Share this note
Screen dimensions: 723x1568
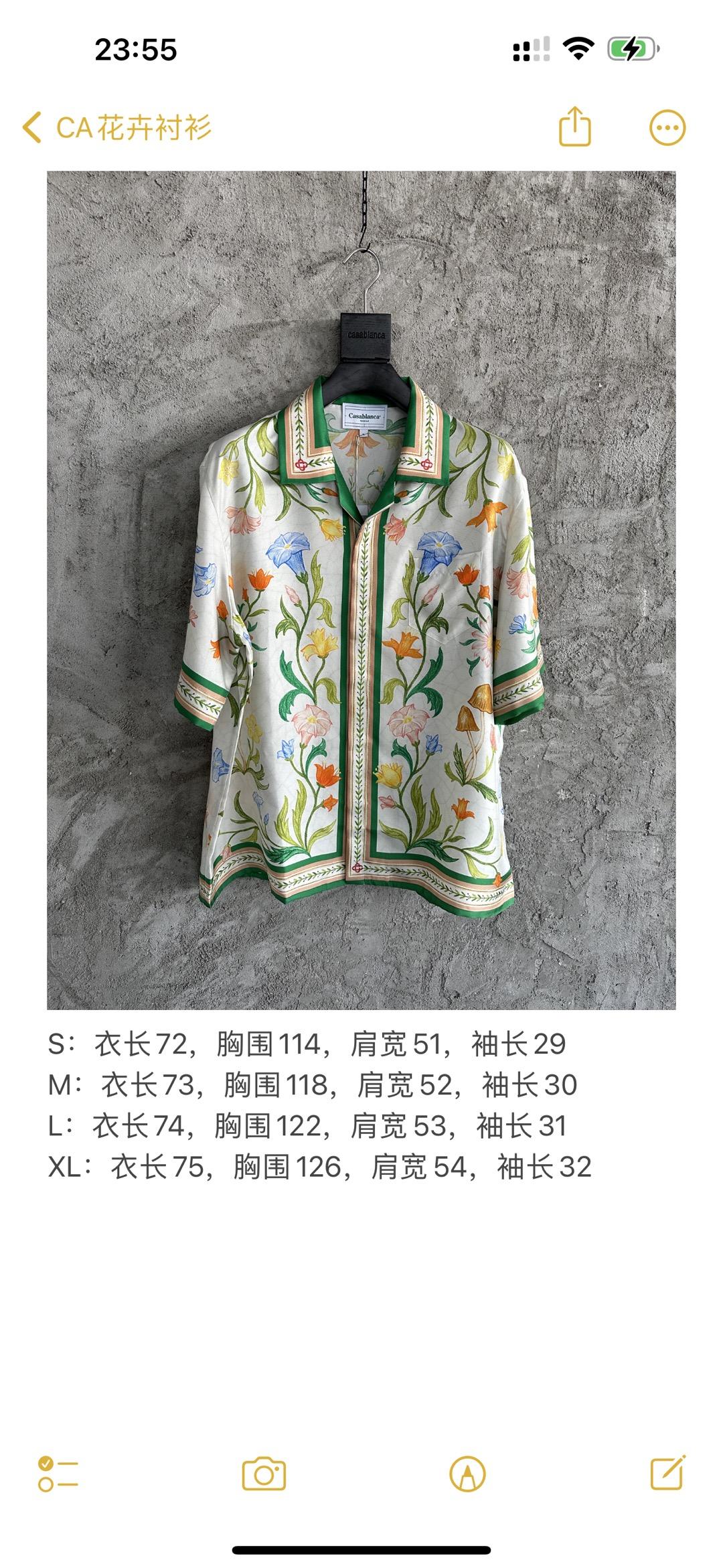click(x=574, y=126)
